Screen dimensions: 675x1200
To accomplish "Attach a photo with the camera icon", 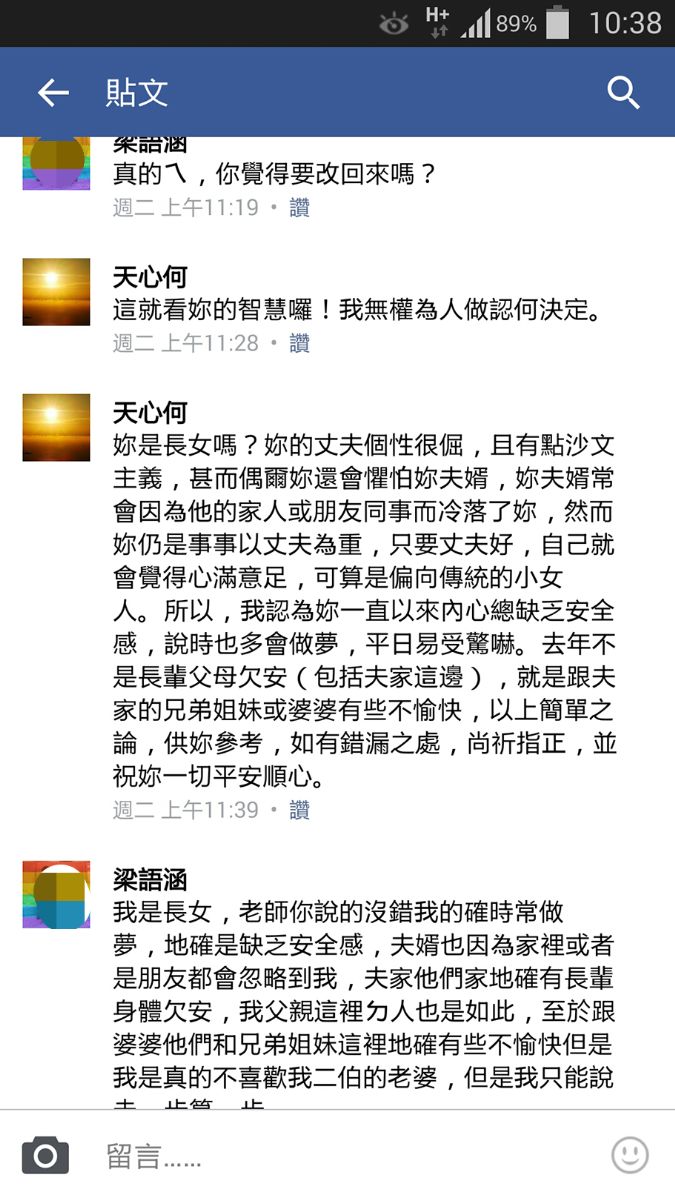I will pos(45,1156).
